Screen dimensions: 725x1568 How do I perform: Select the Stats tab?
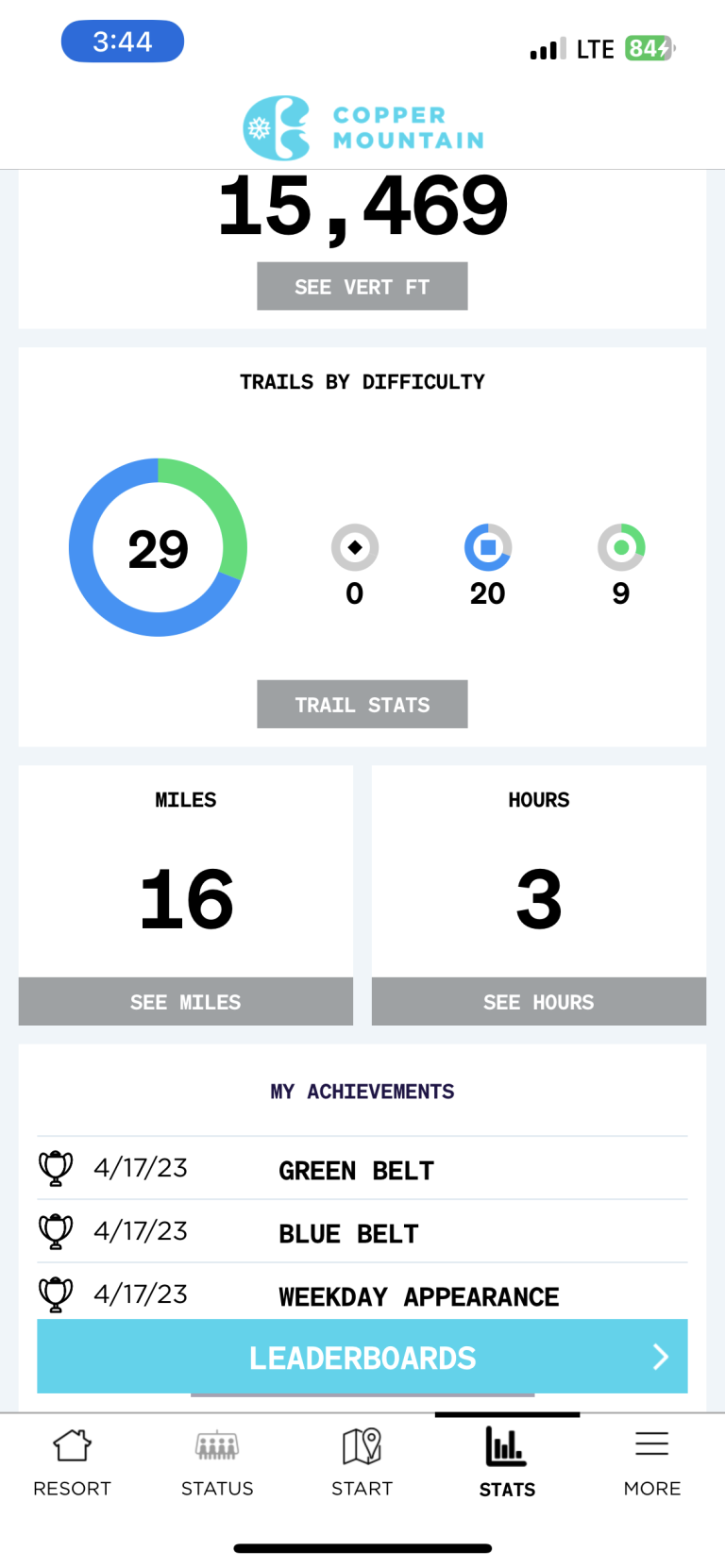pyautogui.click(x=507, y=1461)
